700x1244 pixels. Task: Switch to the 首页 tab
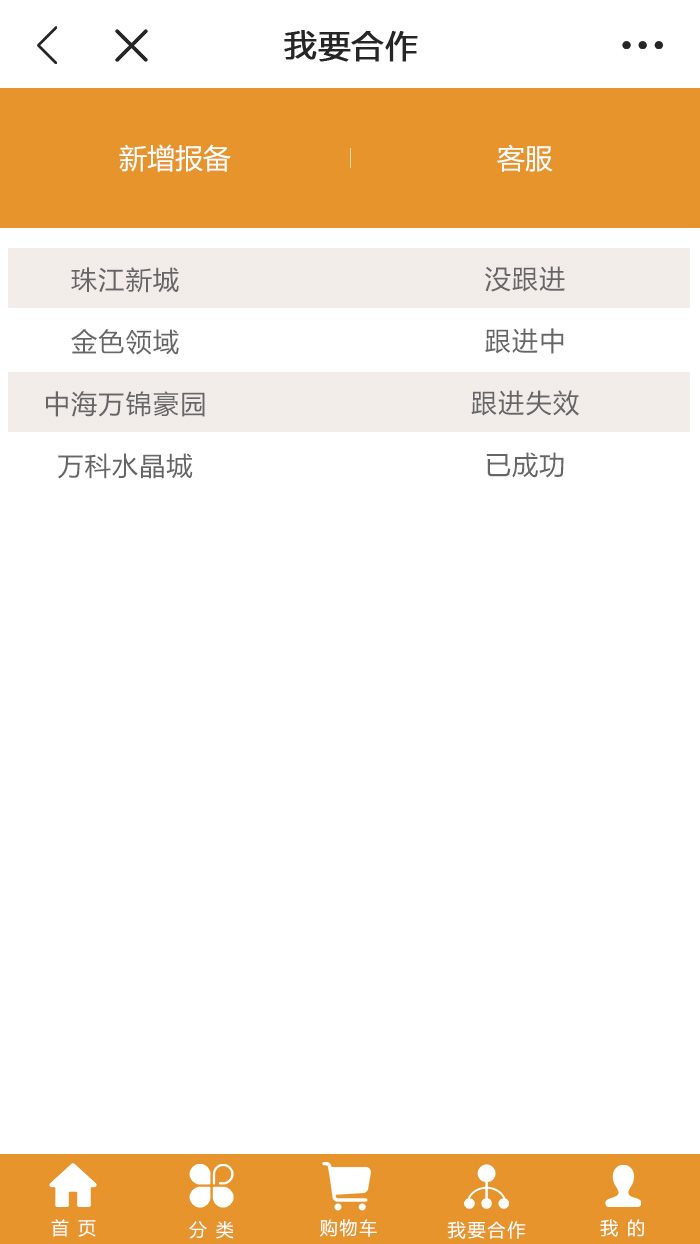click(73, 1200)
